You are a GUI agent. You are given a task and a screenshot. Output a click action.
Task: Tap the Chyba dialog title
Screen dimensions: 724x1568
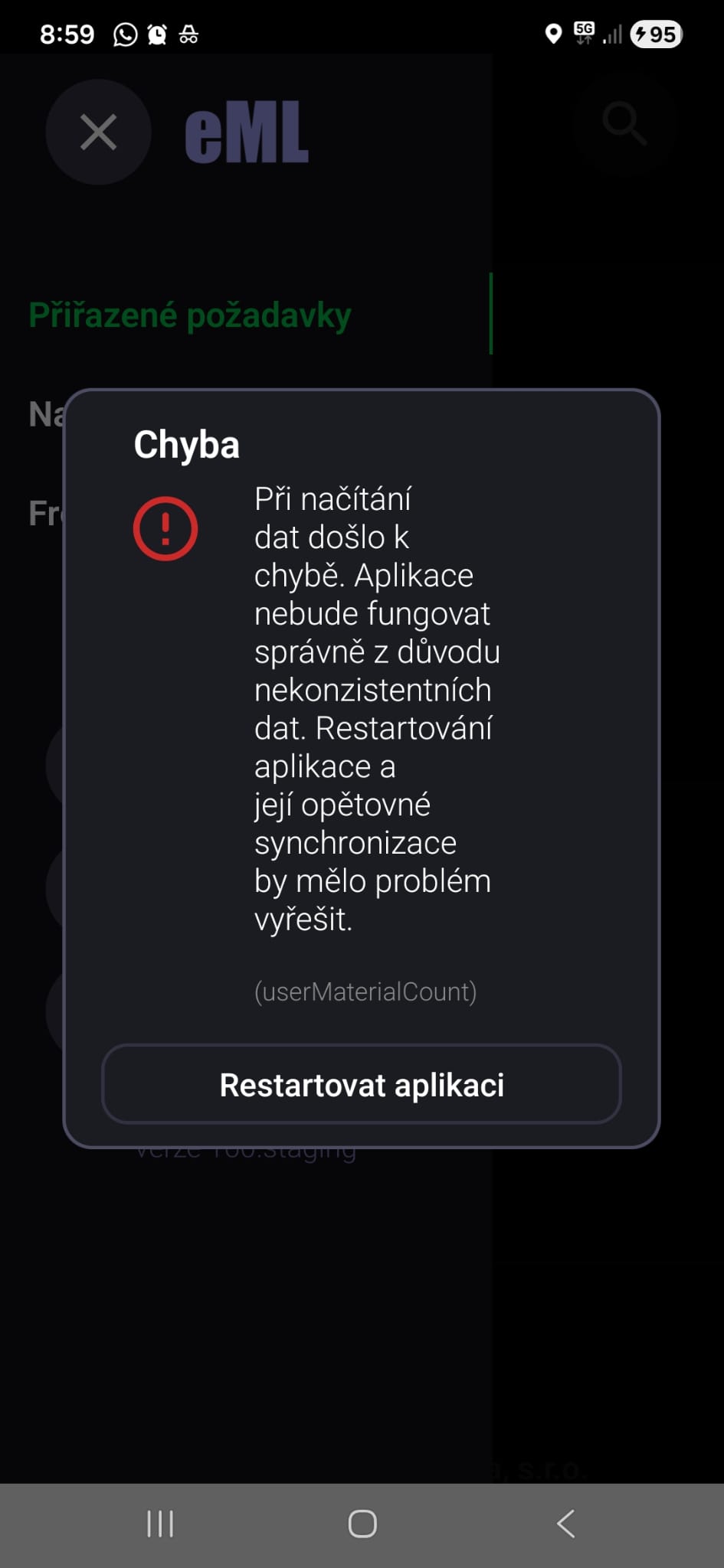point(186,443)
